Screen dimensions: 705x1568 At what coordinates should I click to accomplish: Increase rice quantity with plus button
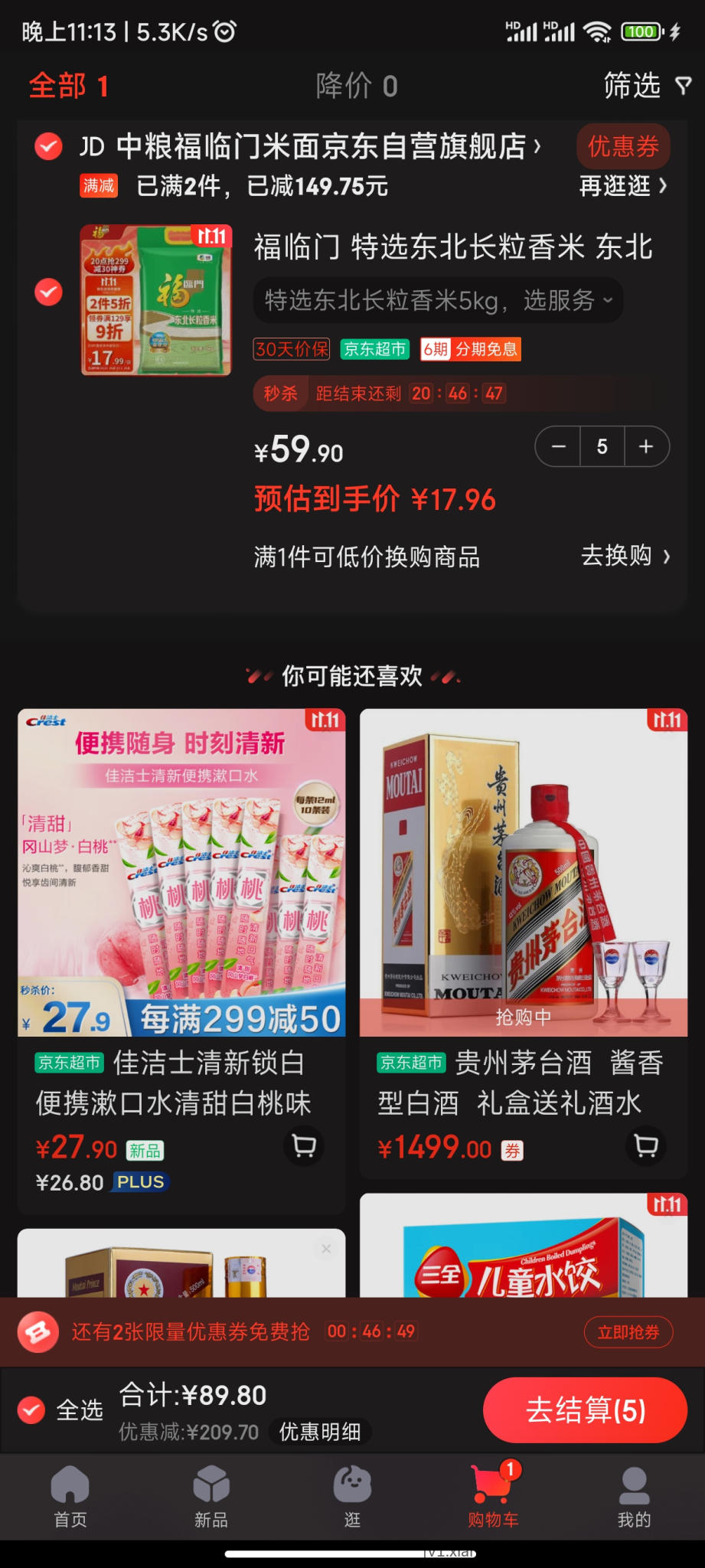(x=646, y=446)
